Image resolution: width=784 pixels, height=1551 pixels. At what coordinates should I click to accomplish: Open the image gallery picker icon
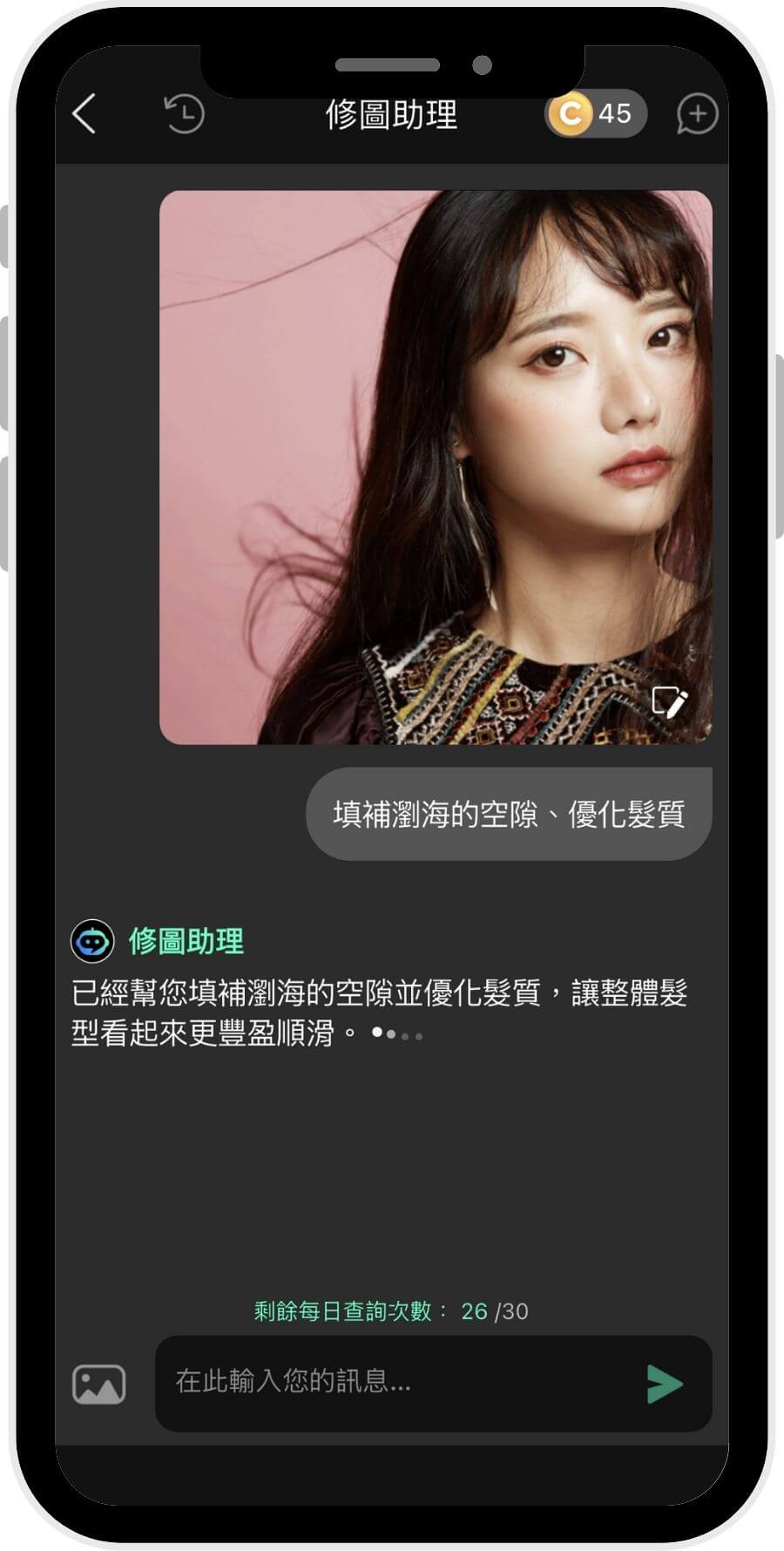[99, 1383]
